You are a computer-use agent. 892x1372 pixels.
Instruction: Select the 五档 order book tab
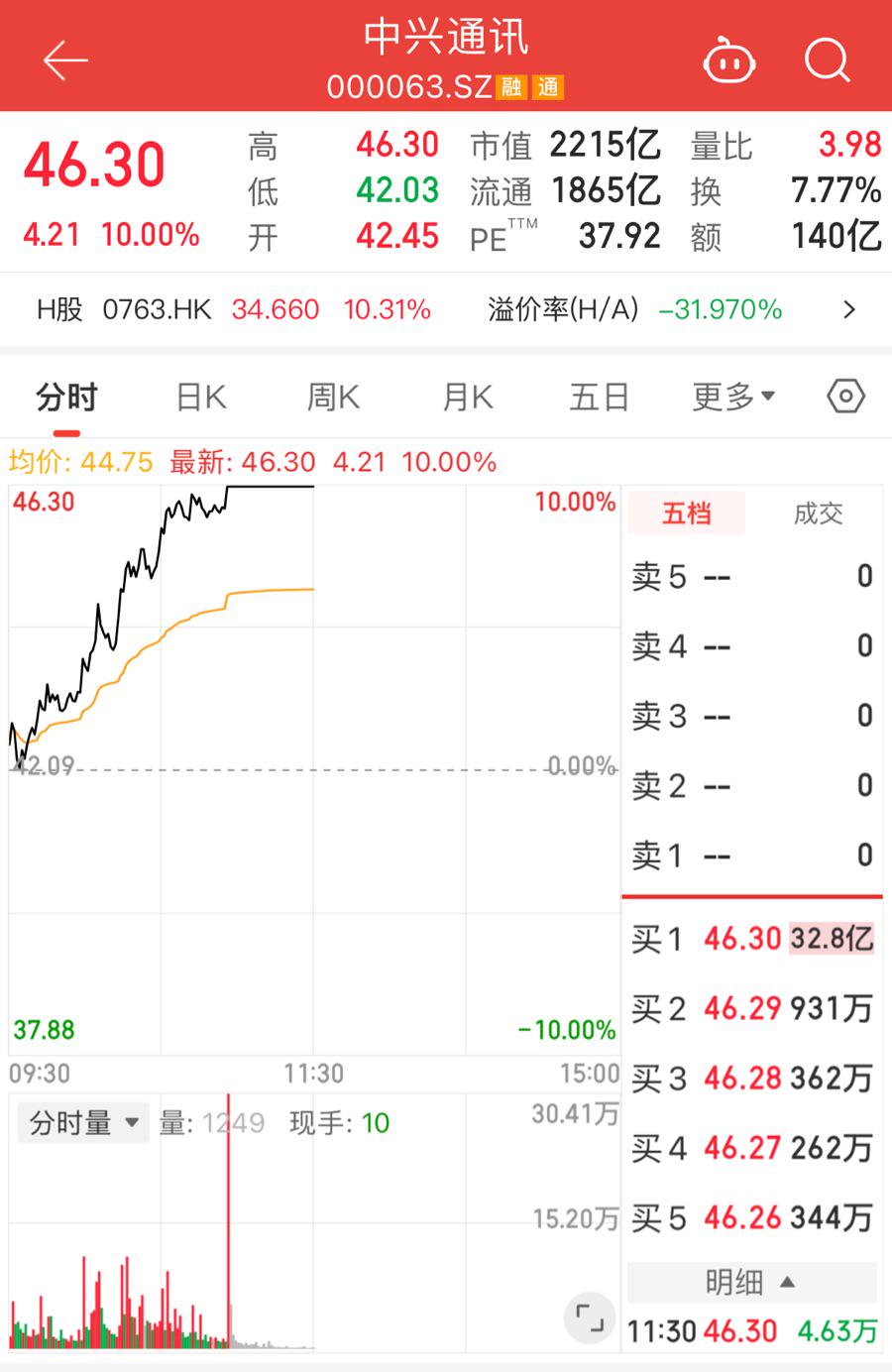(686, 514)
